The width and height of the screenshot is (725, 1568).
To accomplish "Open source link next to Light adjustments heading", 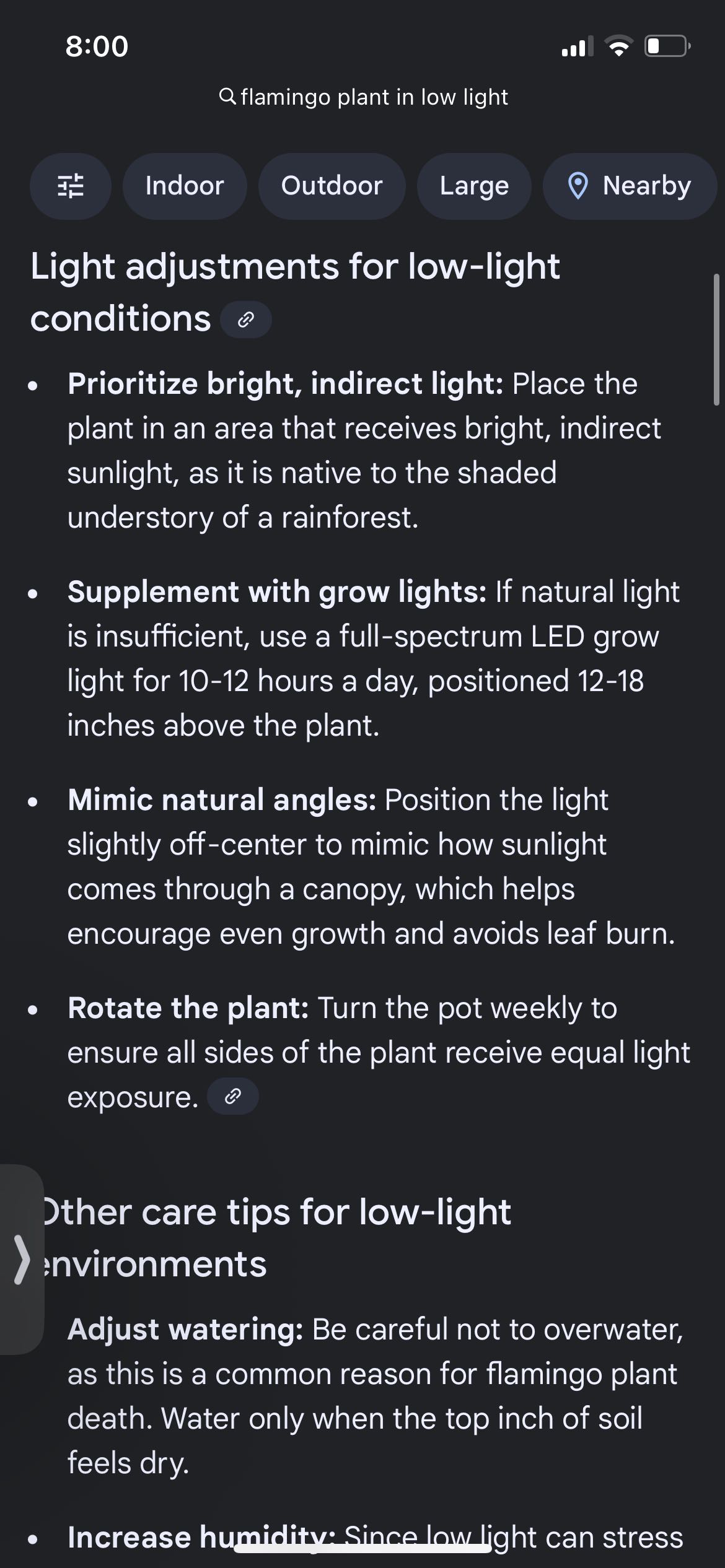I will click(x=246, y=320).
